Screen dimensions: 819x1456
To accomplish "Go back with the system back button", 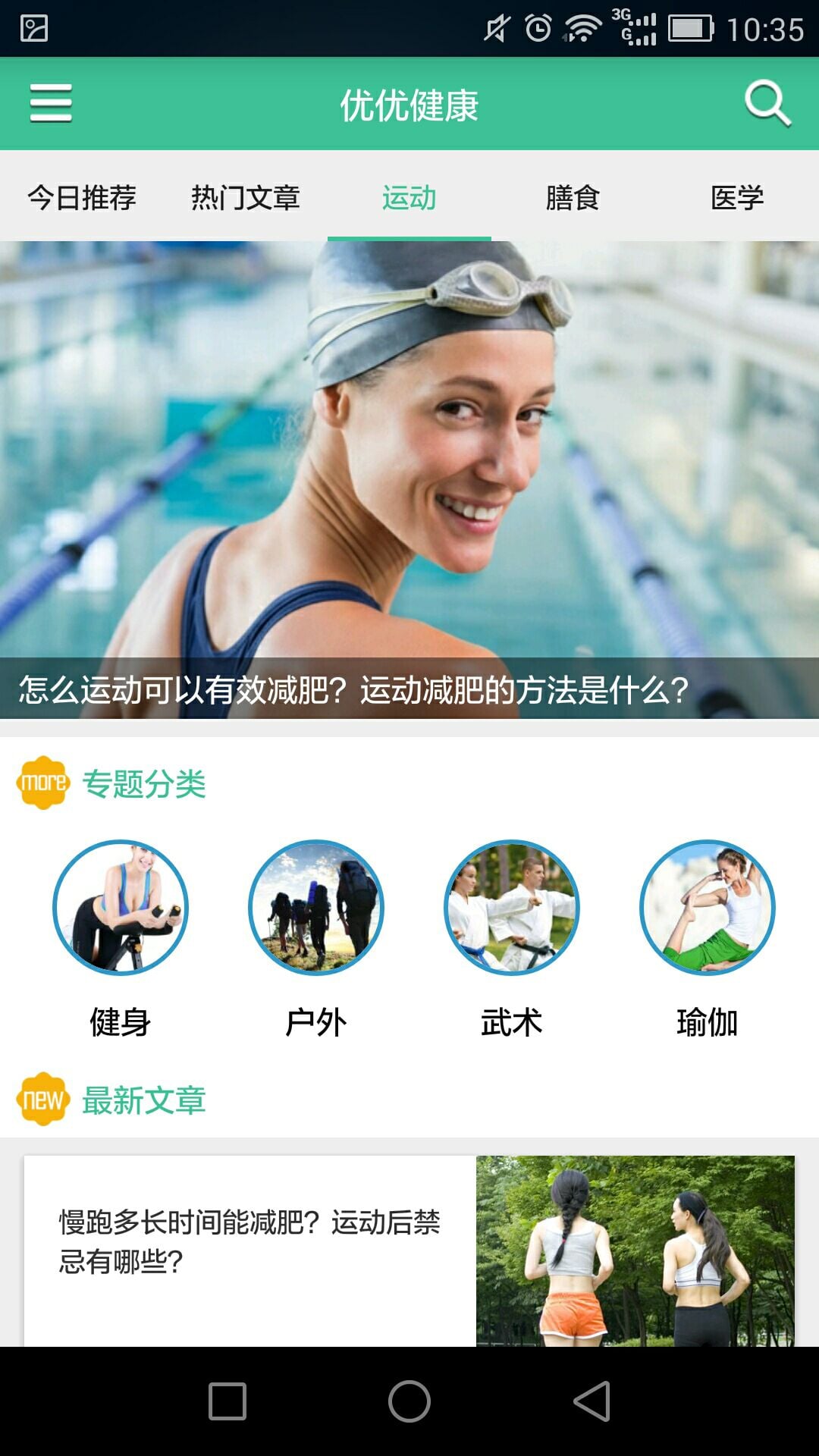I will tap(592, 1401).
